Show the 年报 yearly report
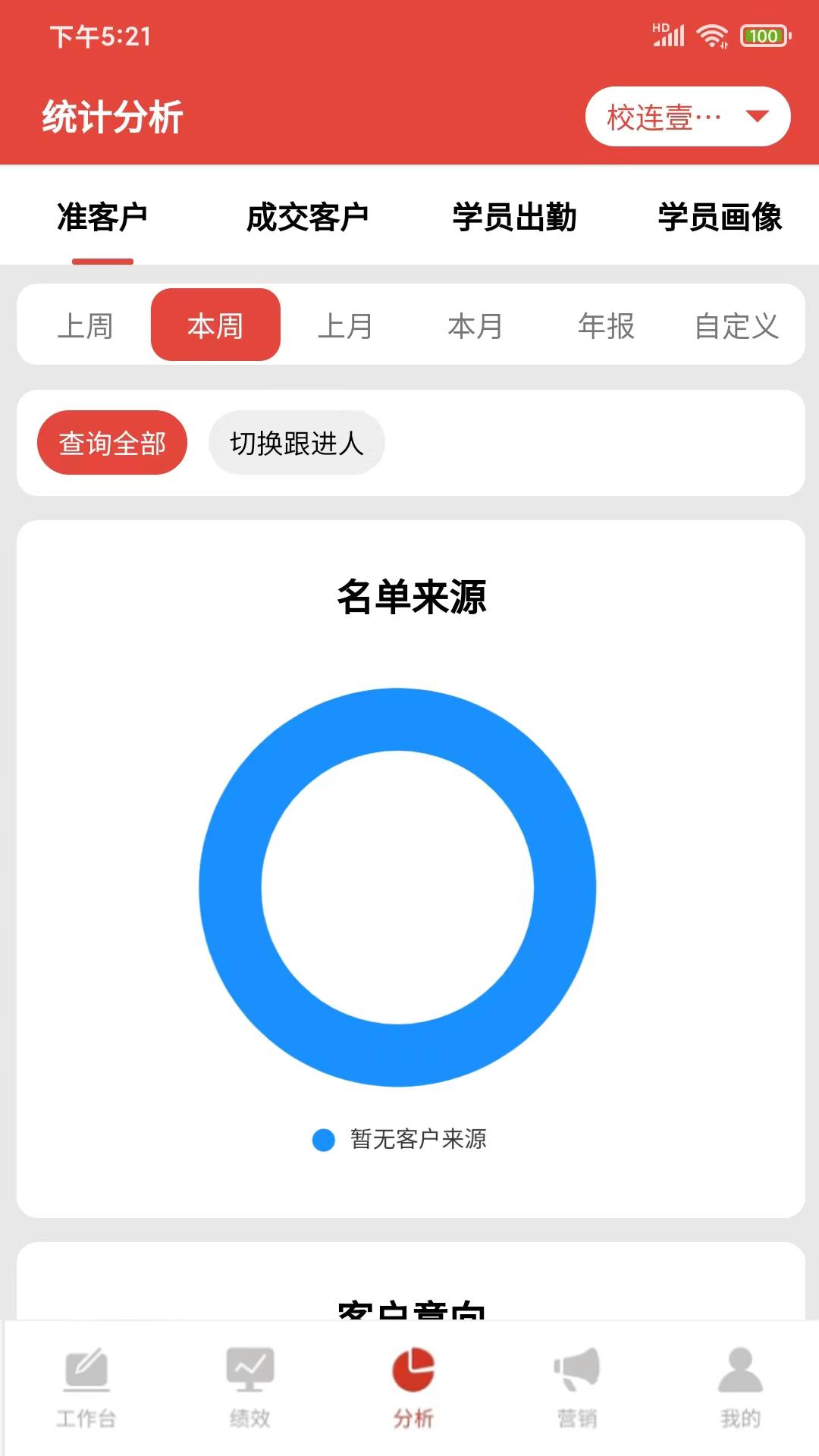 606,326
